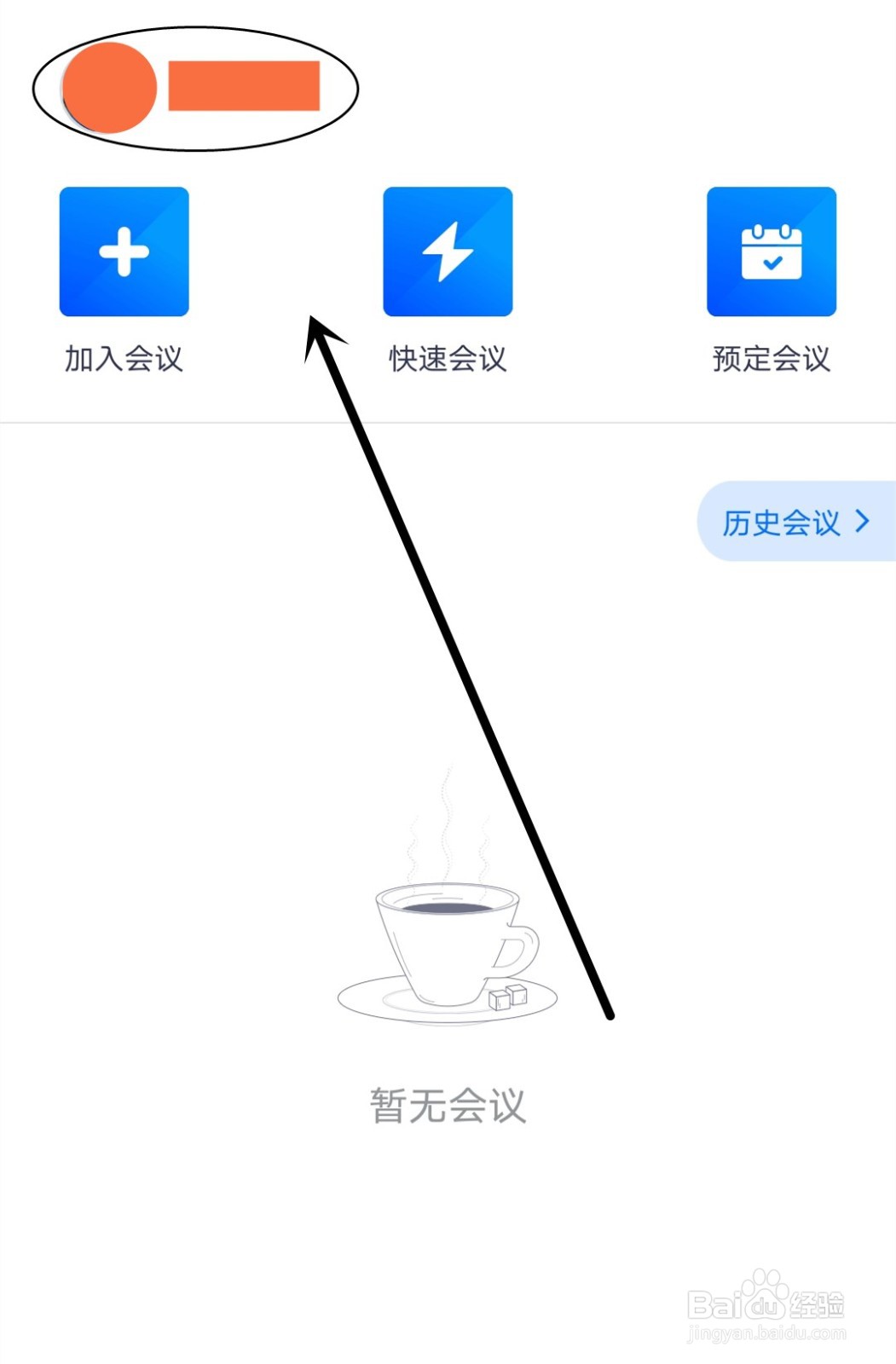Tap the 加入会议 label text
This screenshot has height=1364, width=896.
point(124,358)
